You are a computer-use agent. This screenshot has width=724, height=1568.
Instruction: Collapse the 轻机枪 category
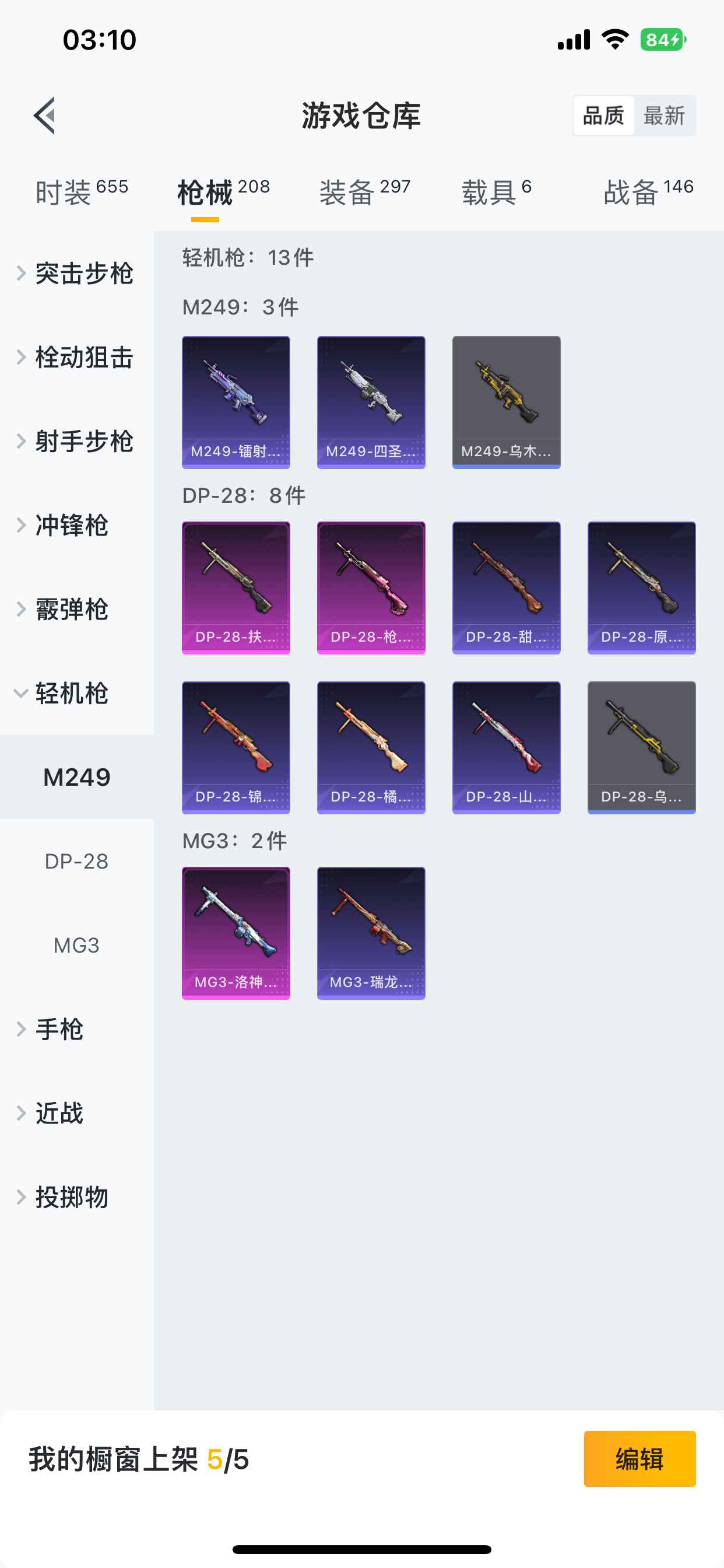coord(72,694)
